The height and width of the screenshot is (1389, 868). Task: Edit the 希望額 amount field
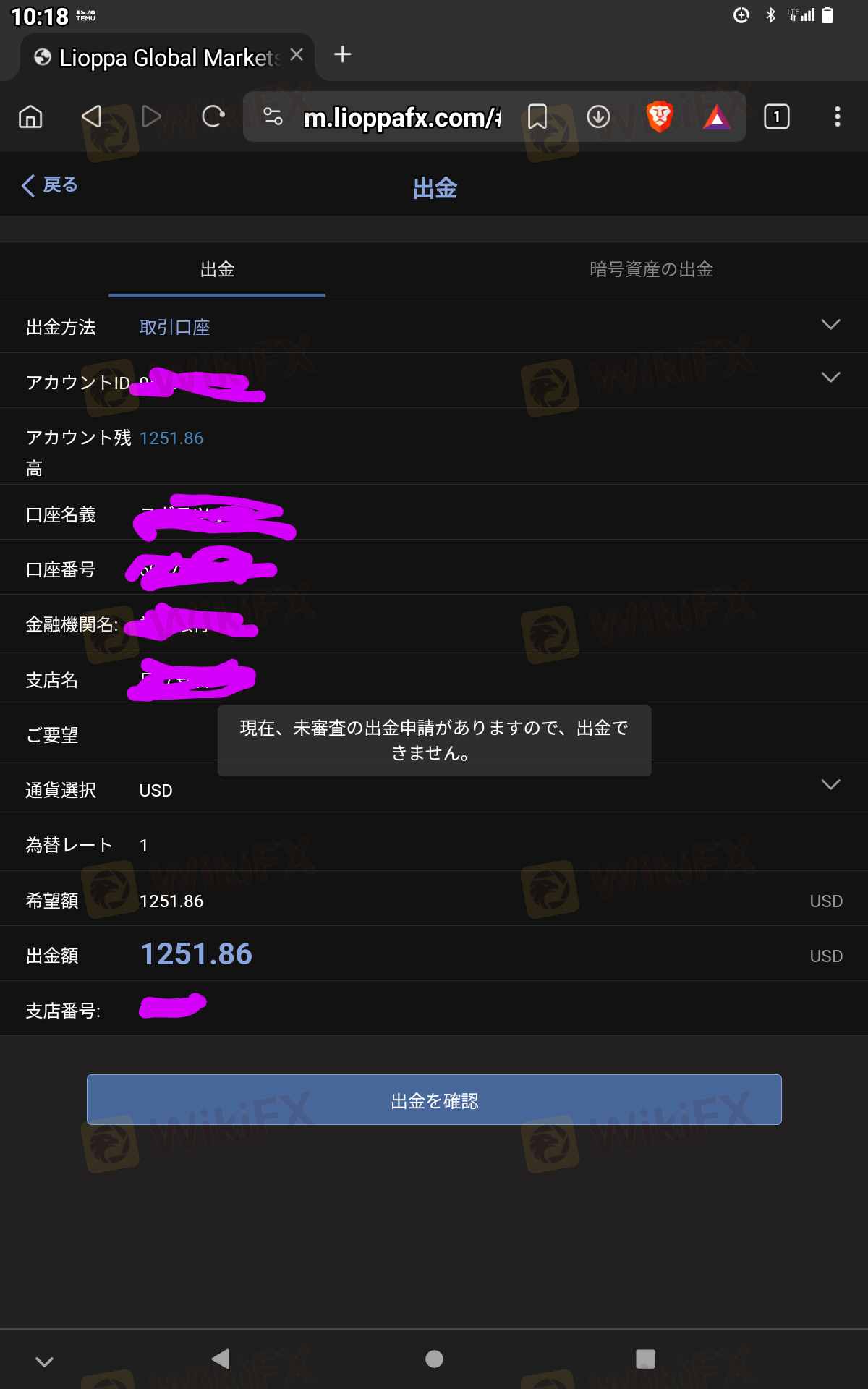[x=434, y=901]
